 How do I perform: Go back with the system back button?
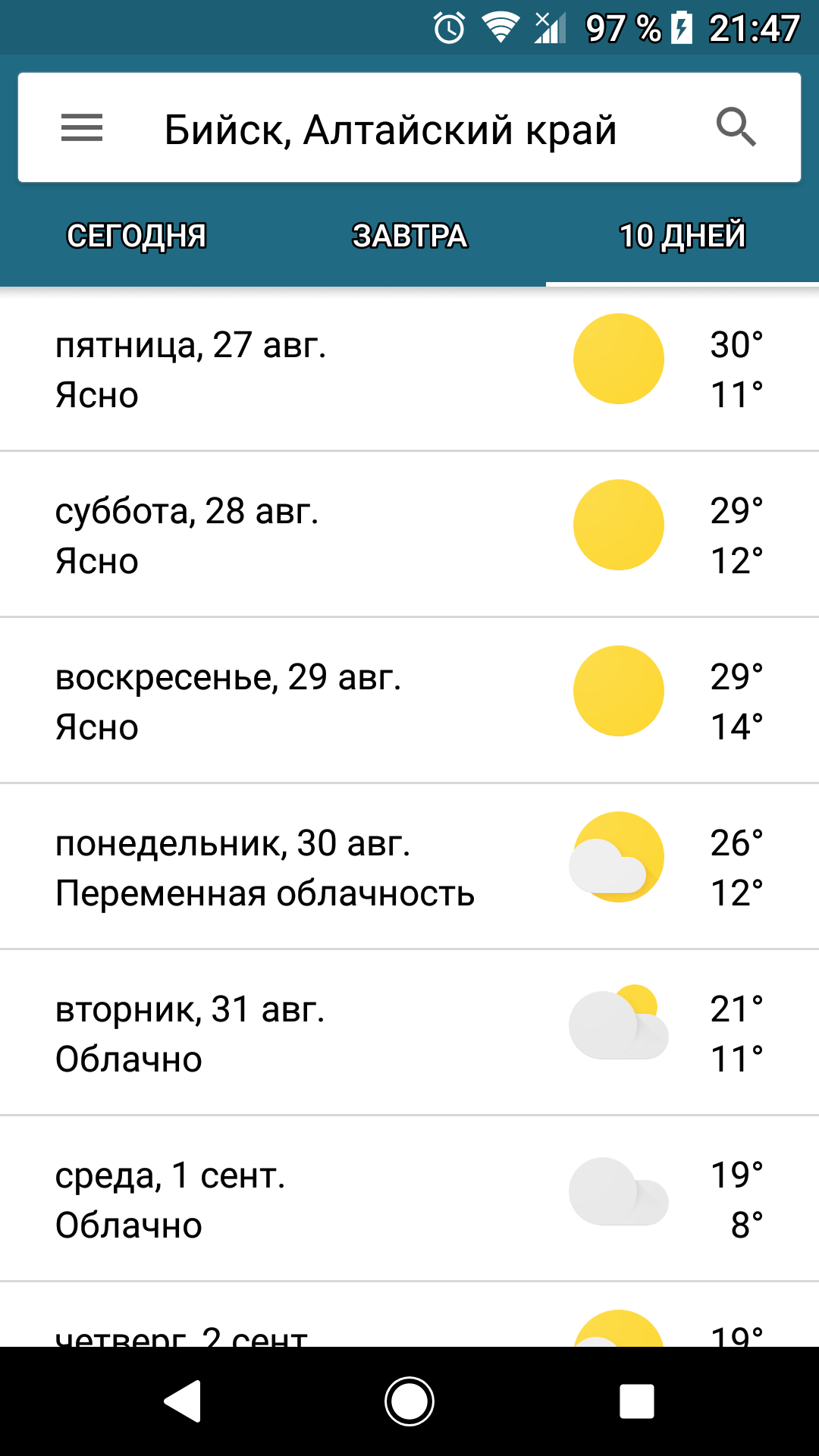pos(183,1401)
